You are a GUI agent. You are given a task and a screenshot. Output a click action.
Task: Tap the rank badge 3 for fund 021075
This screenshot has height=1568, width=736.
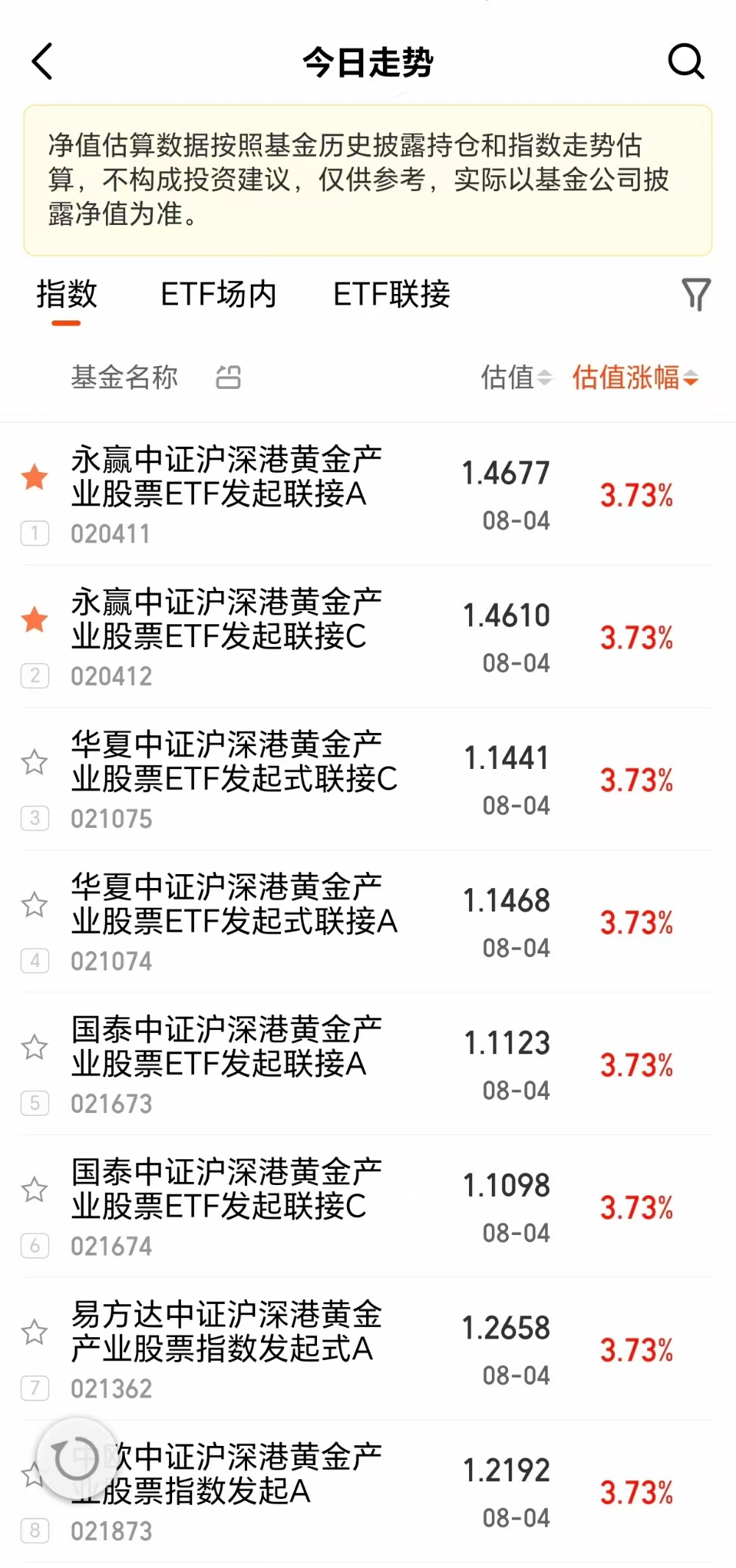(35, 818)
